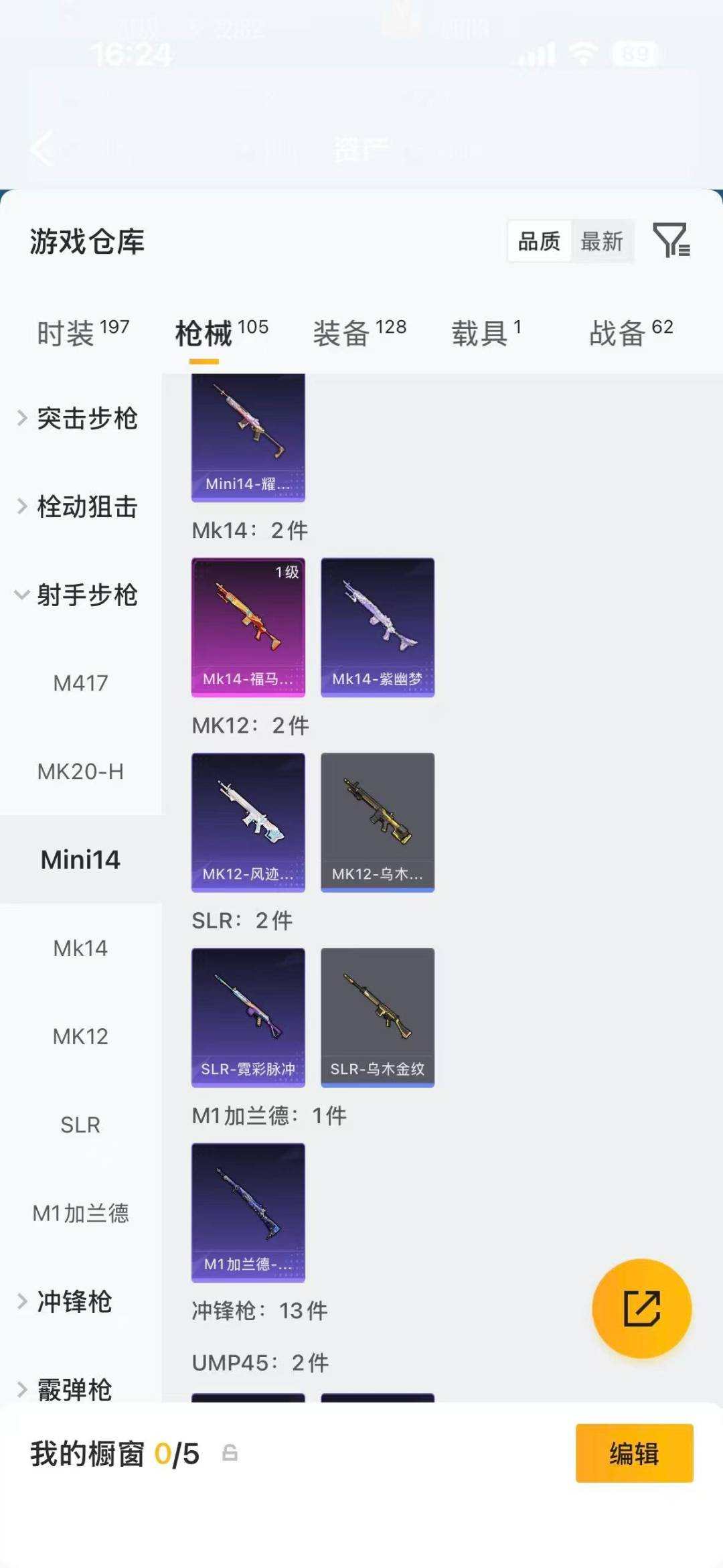Select the MK12-乌木 skin card
This screenshot has height=1568, width=723.
coord(377,820)
